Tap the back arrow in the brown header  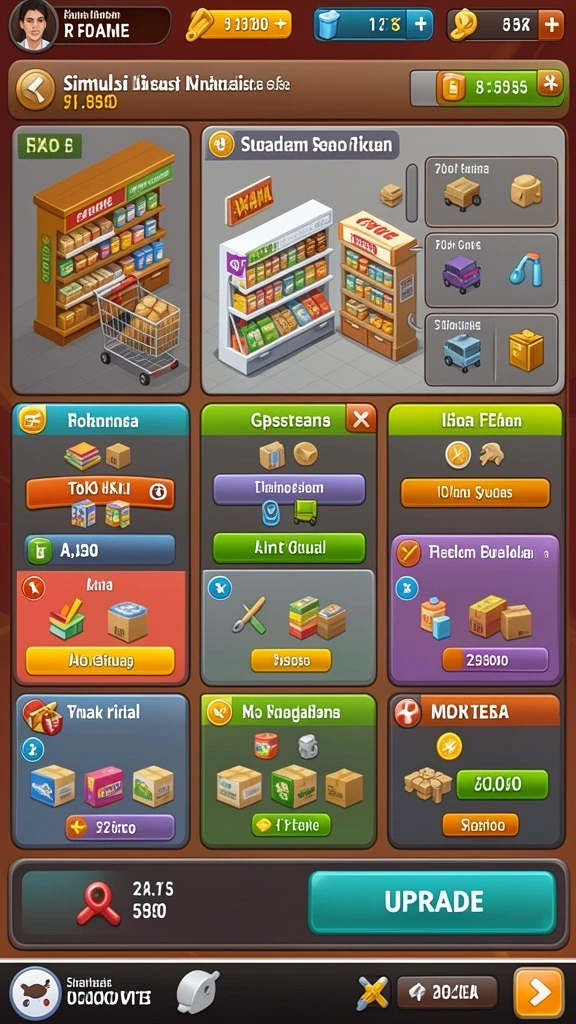pos(35,89)
